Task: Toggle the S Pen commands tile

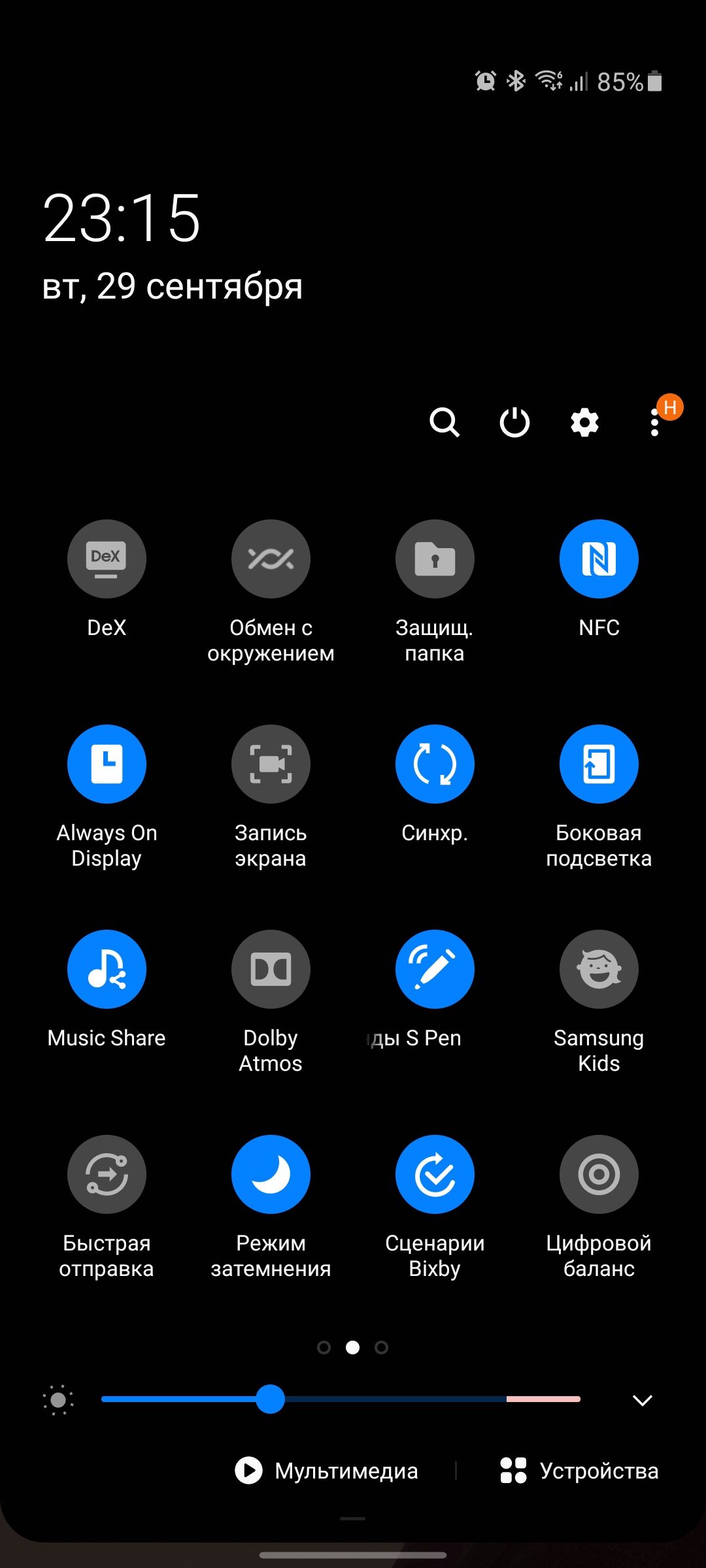Action: 435,969
